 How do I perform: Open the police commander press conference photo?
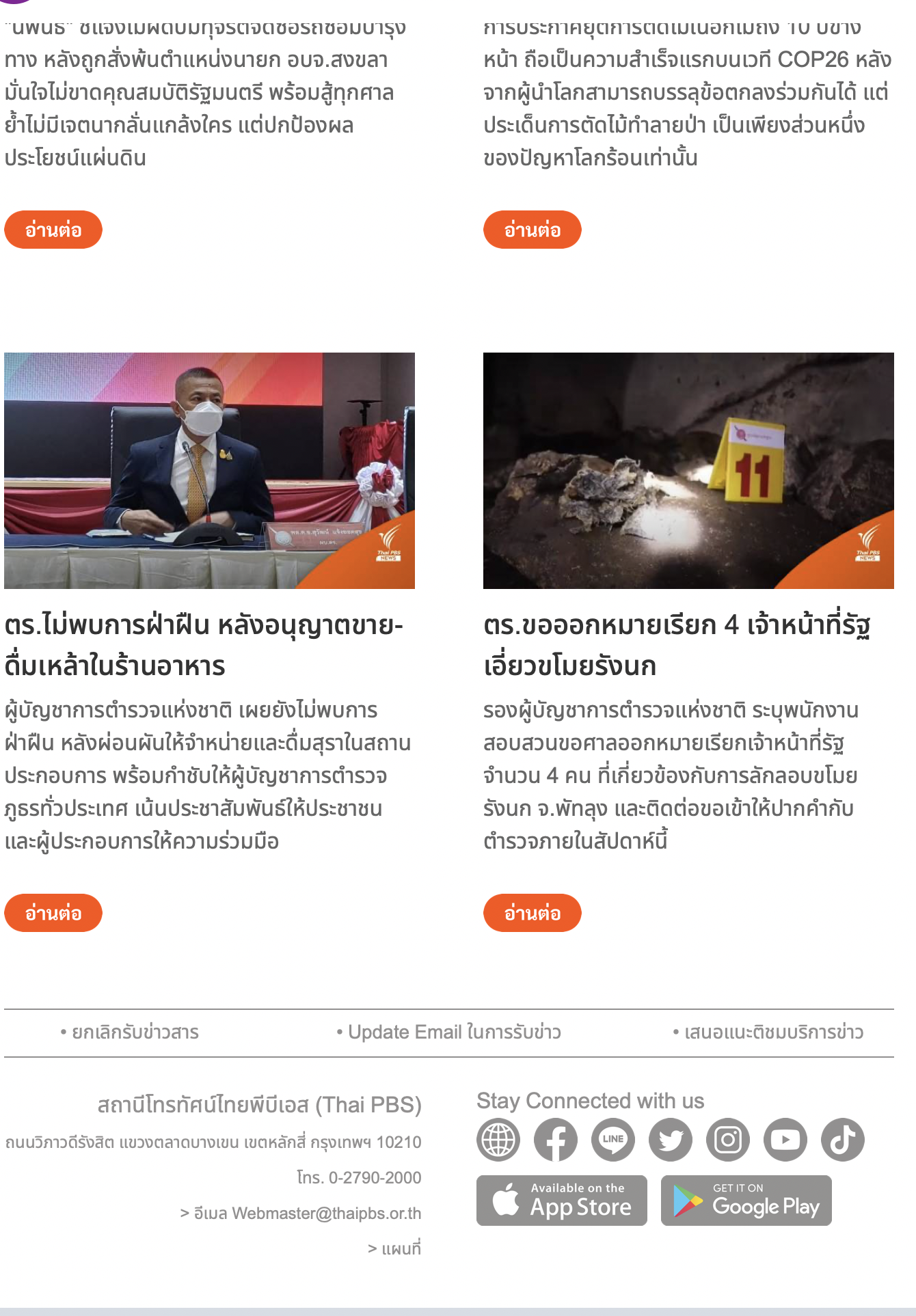209,471
